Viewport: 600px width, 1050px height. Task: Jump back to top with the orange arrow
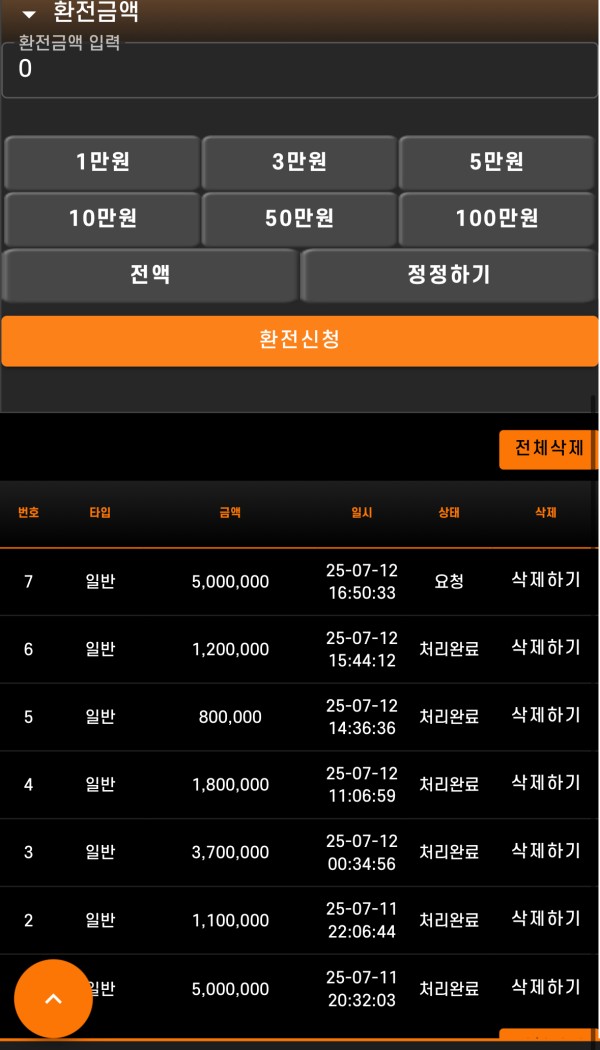pyautogui.click(x=53, y=998)
